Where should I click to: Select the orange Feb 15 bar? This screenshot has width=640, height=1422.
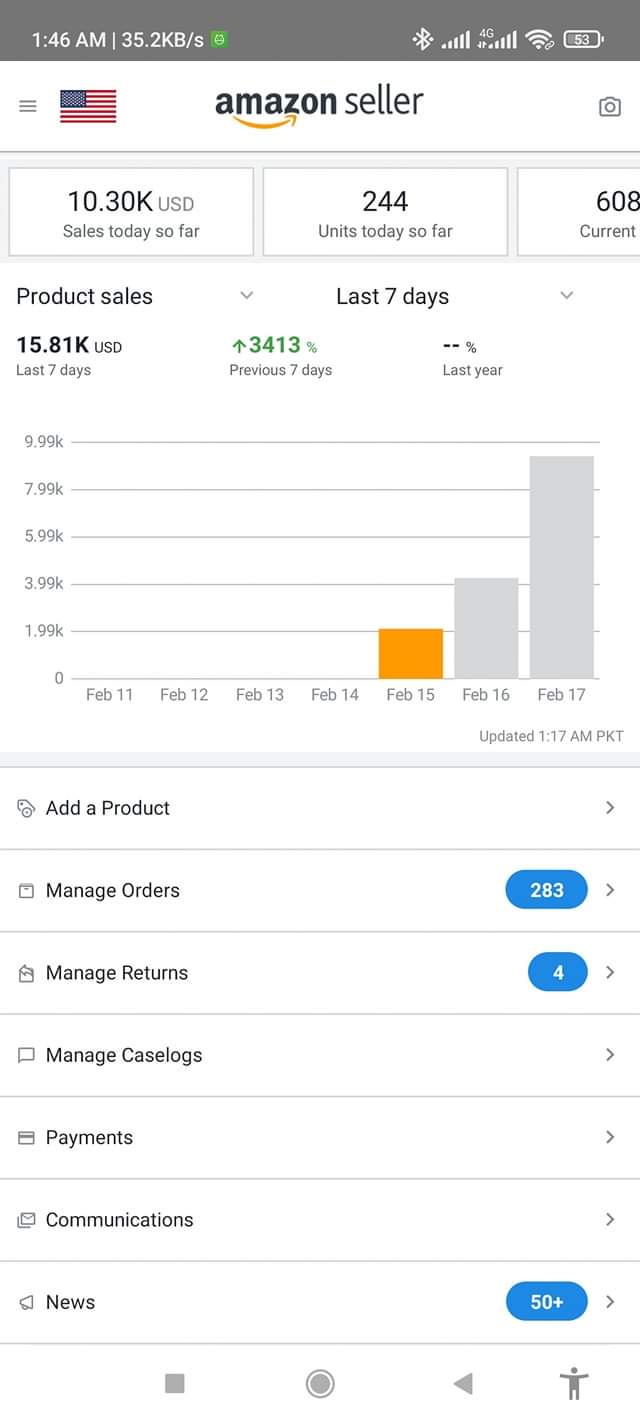click(411, 653)
